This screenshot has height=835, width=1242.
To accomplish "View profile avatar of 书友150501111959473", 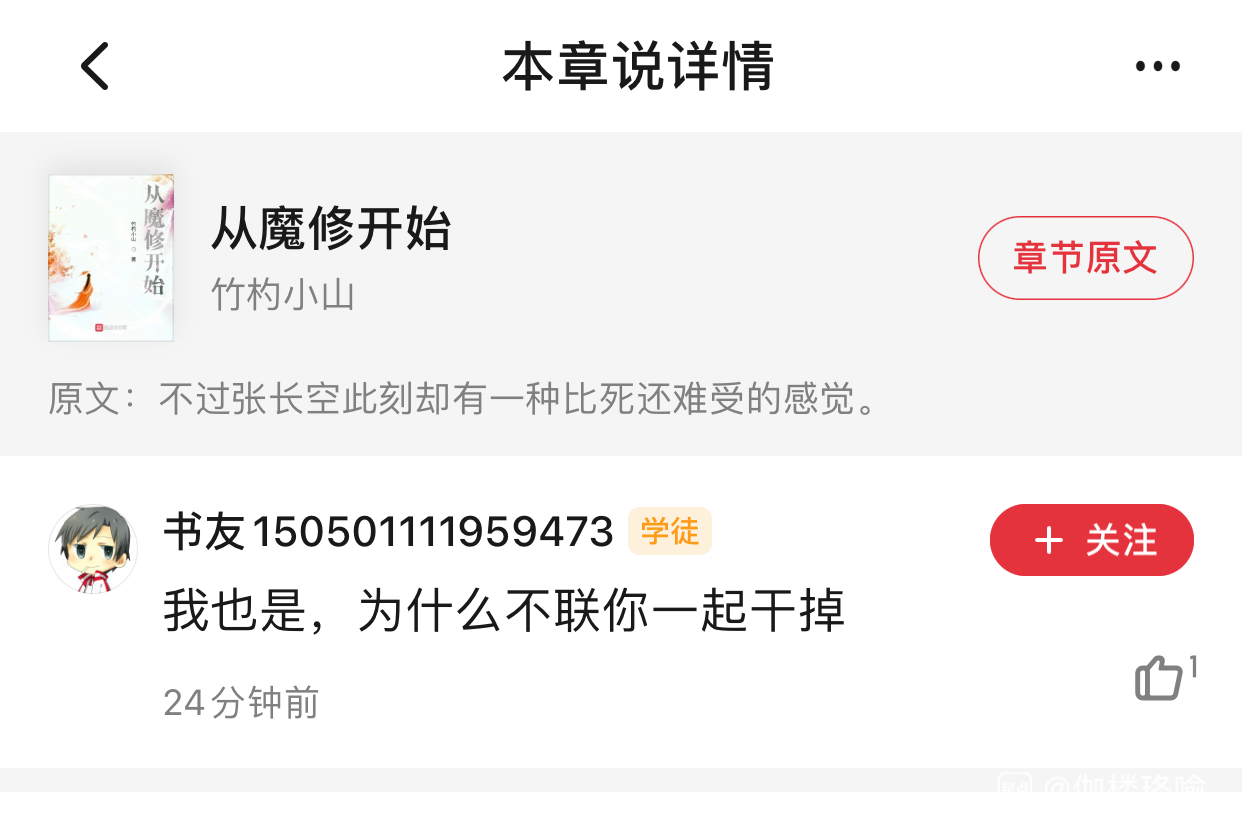I will 93,549.
